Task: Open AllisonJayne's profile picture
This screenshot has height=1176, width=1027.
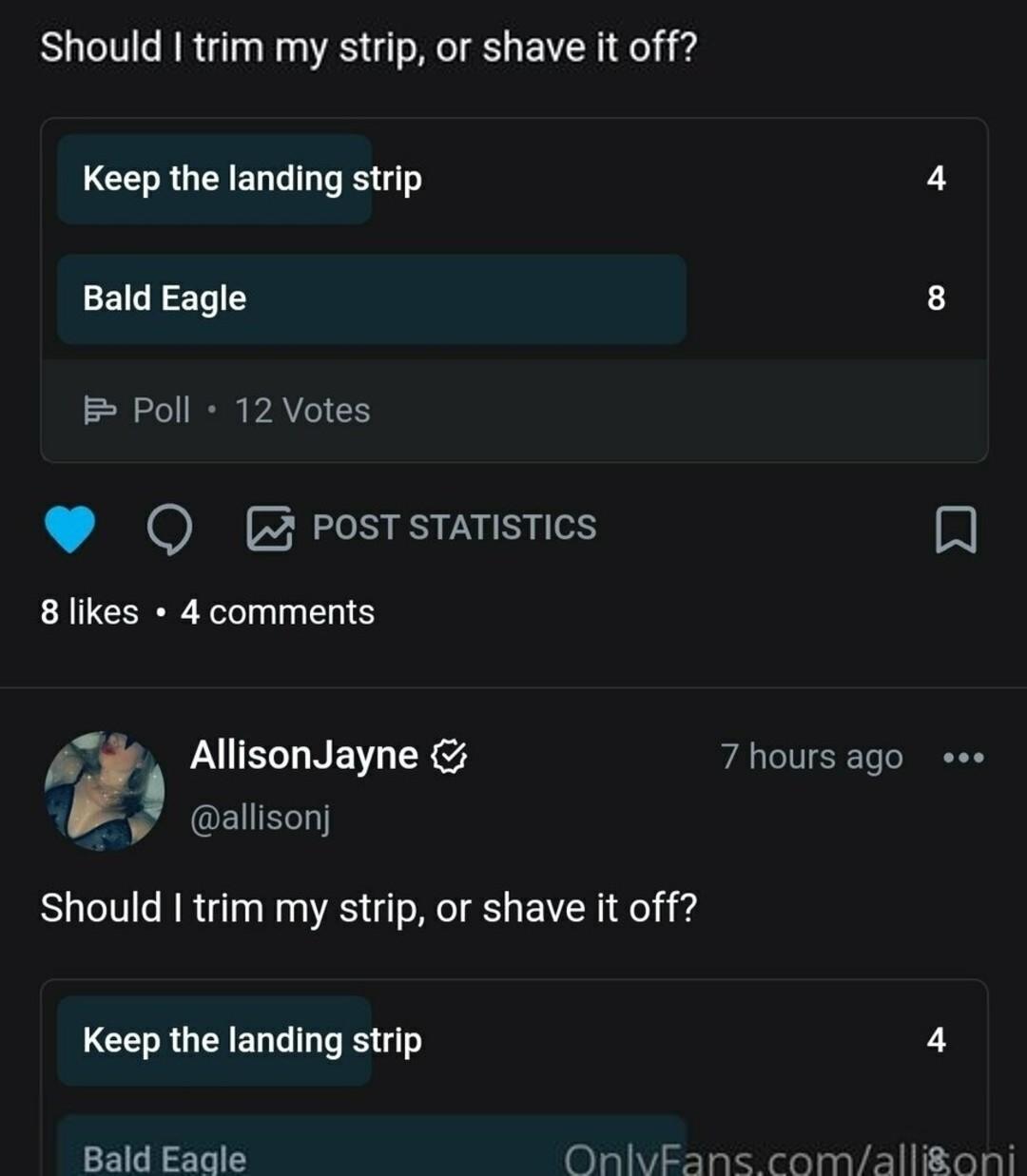Action: pos(105,790)
